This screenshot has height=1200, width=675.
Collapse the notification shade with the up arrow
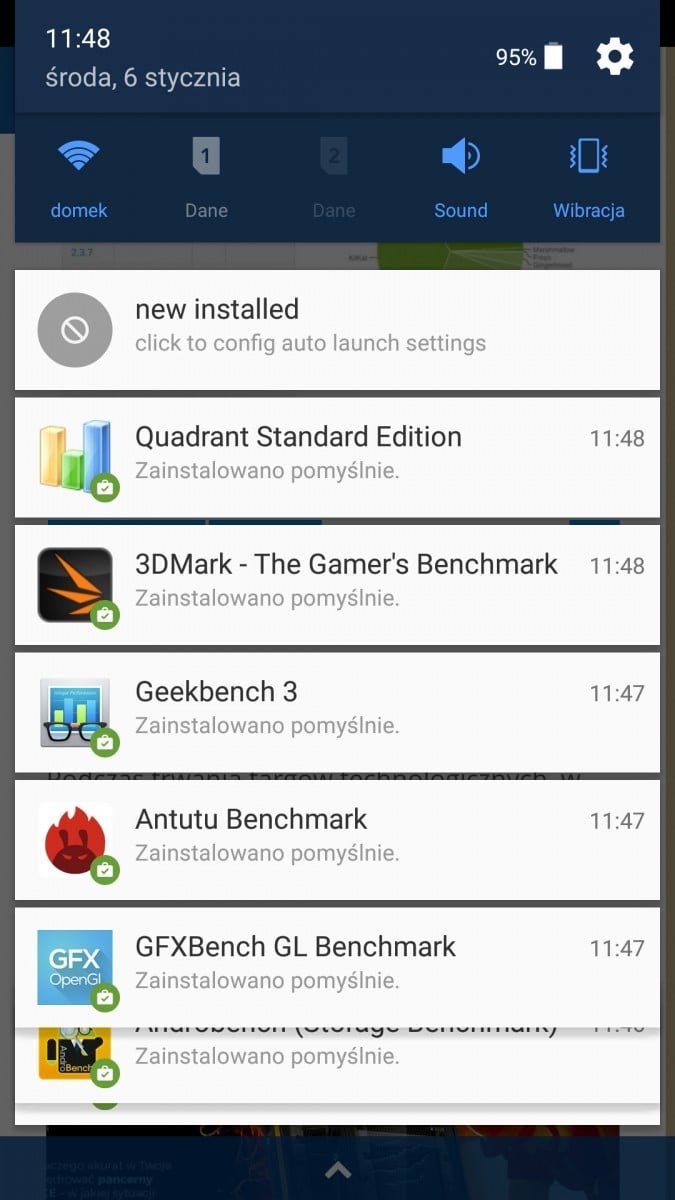[338, 1170]
